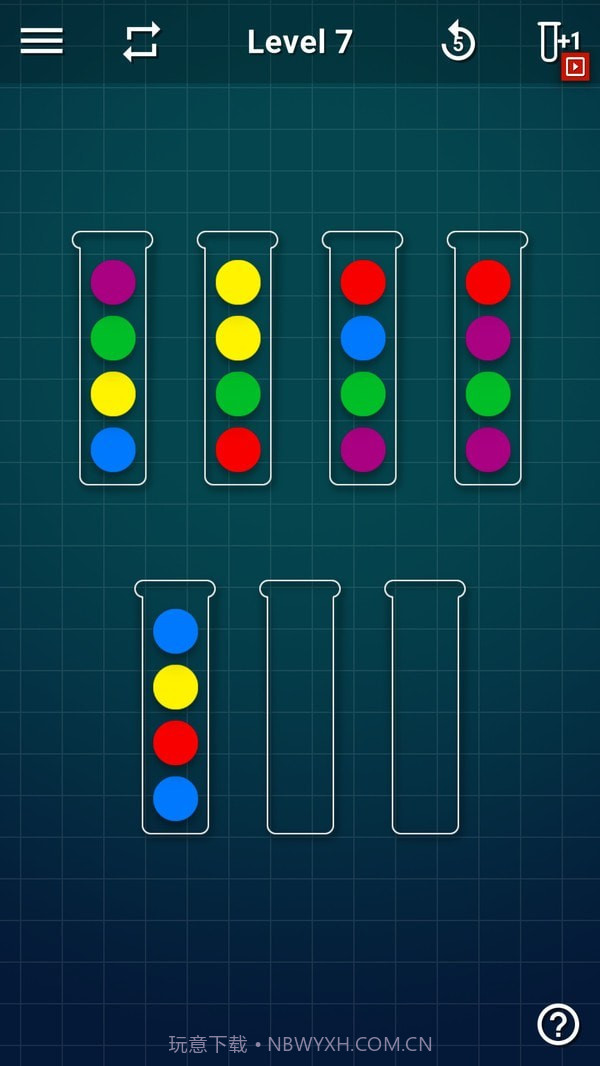This screenshot has height=1066, width=600.
Task: Tap the middle empty tube in bottom row
Action: 300,708
